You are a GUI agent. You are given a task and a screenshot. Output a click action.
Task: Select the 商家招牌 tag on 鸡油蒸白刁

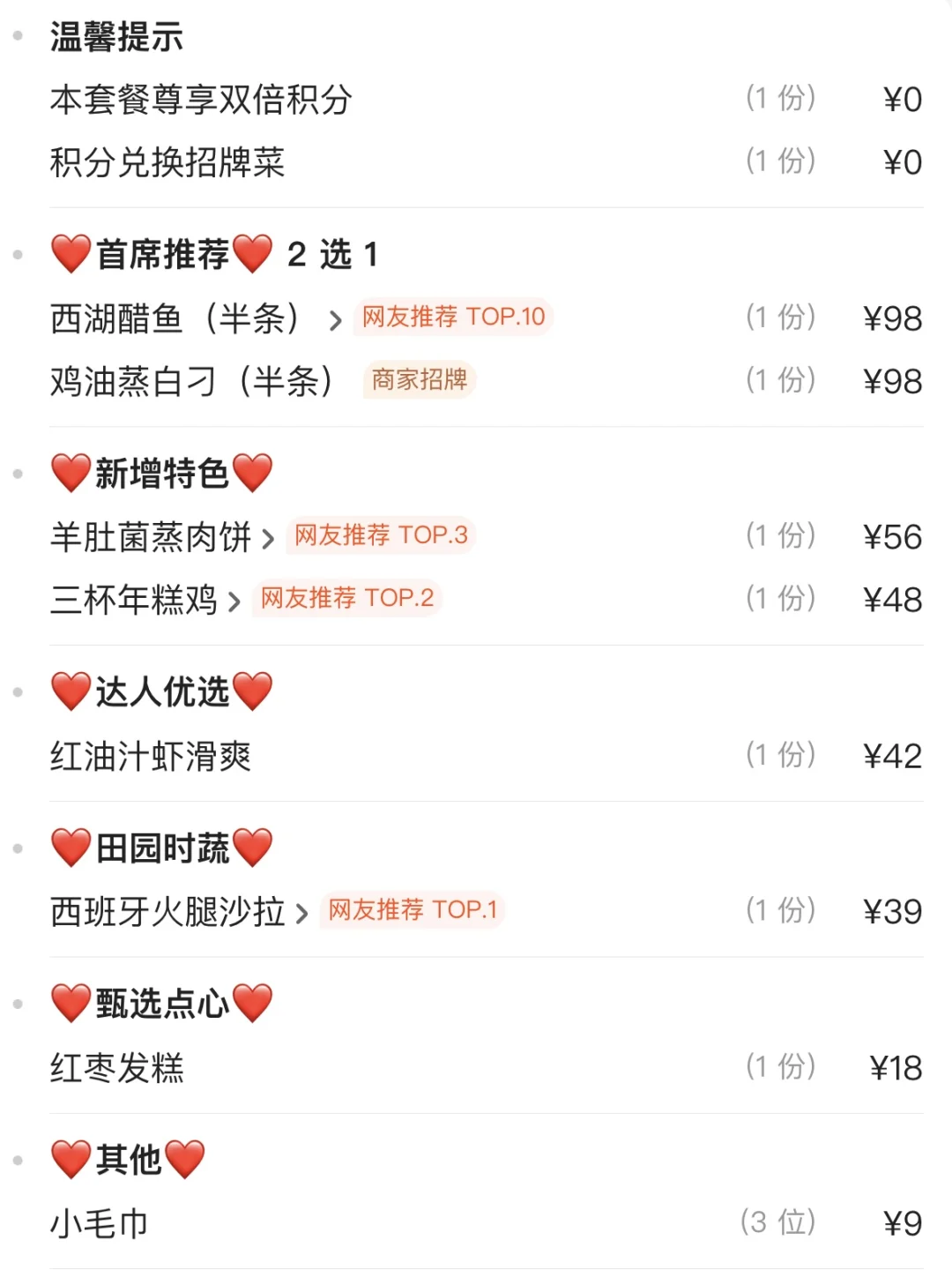419,380
